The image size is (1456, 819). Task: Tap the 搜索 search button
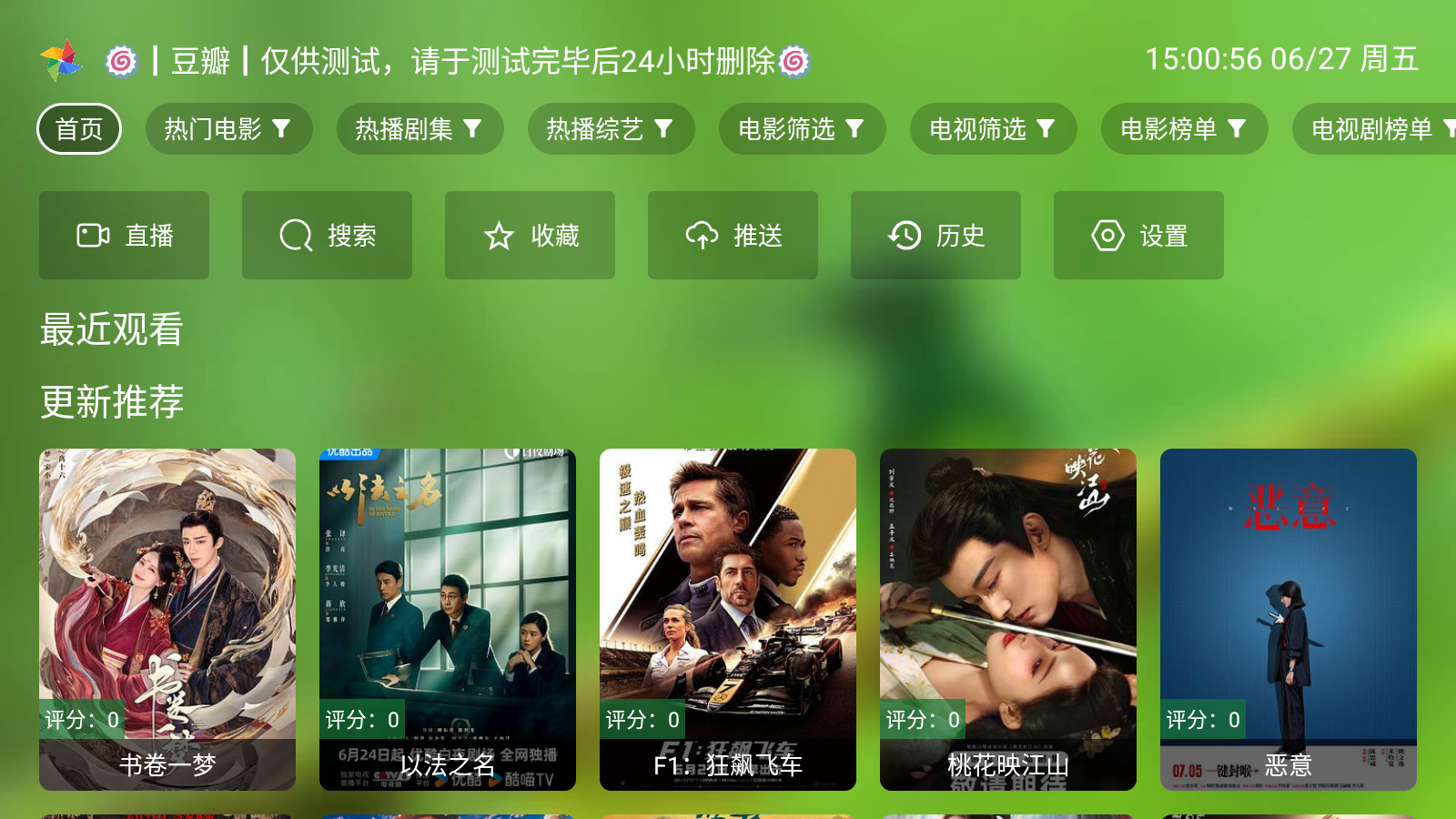pyautogui.click(x=327, y=236)
